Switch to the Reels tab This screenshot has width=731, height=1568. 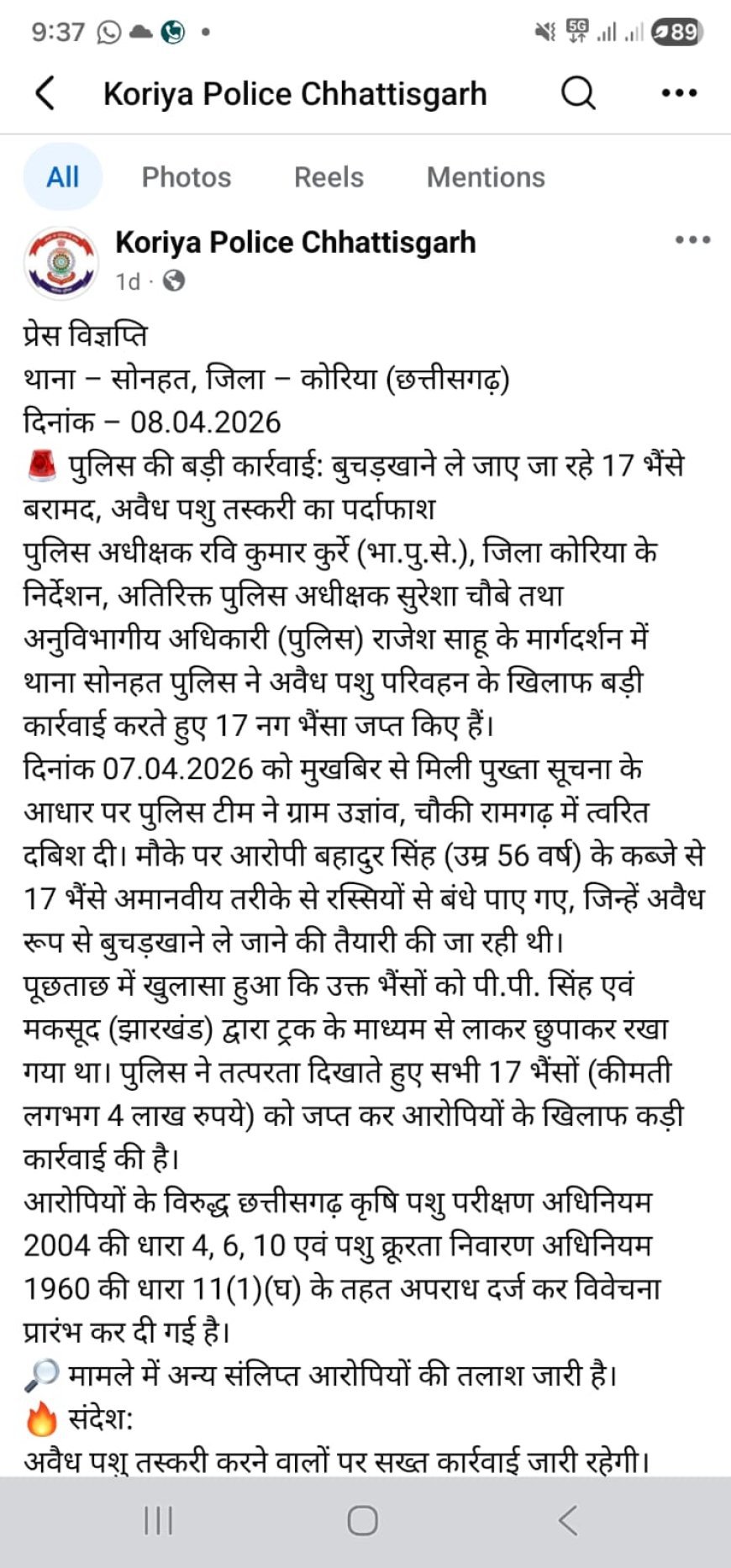tap(329, 177)
